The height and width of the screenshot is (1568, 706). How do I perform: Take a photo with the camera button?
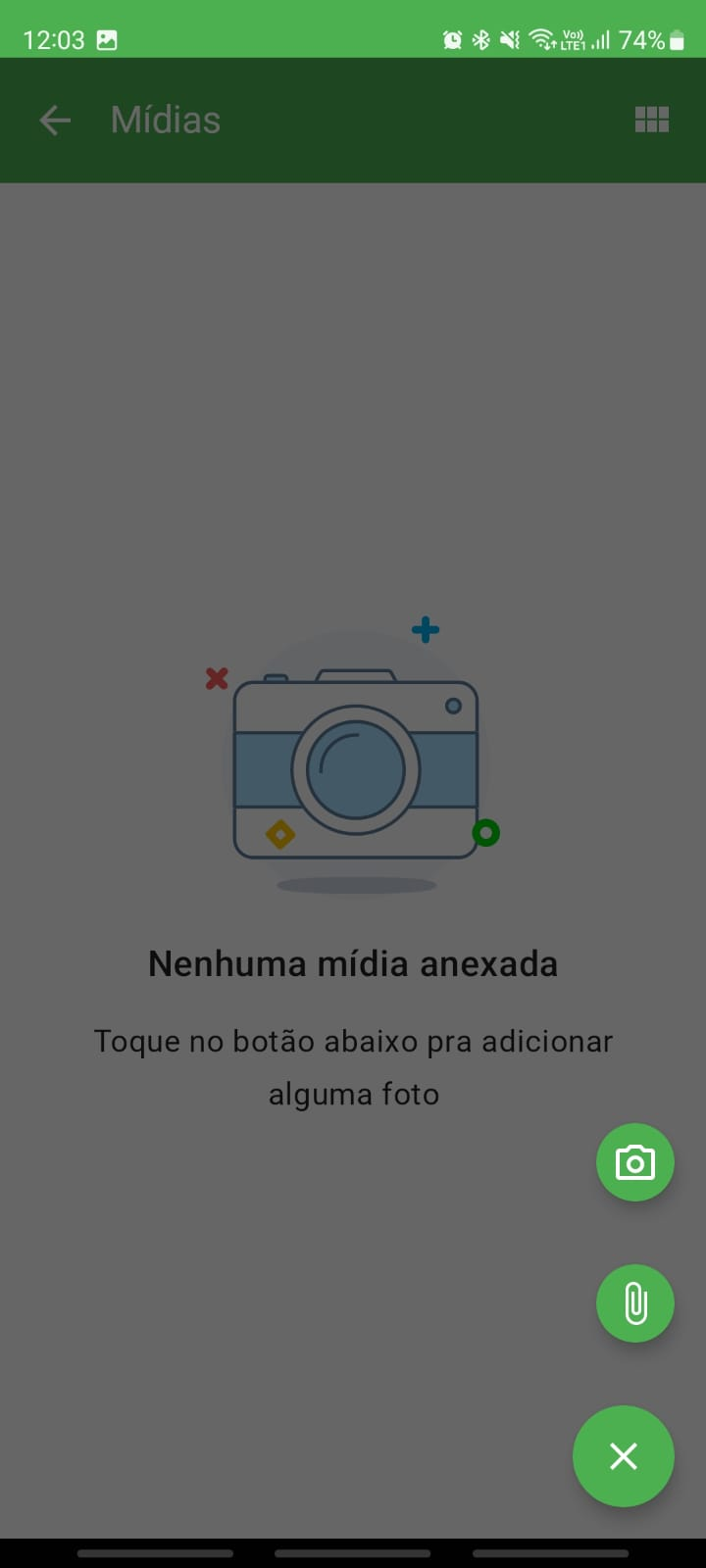tap(635, 1162)
